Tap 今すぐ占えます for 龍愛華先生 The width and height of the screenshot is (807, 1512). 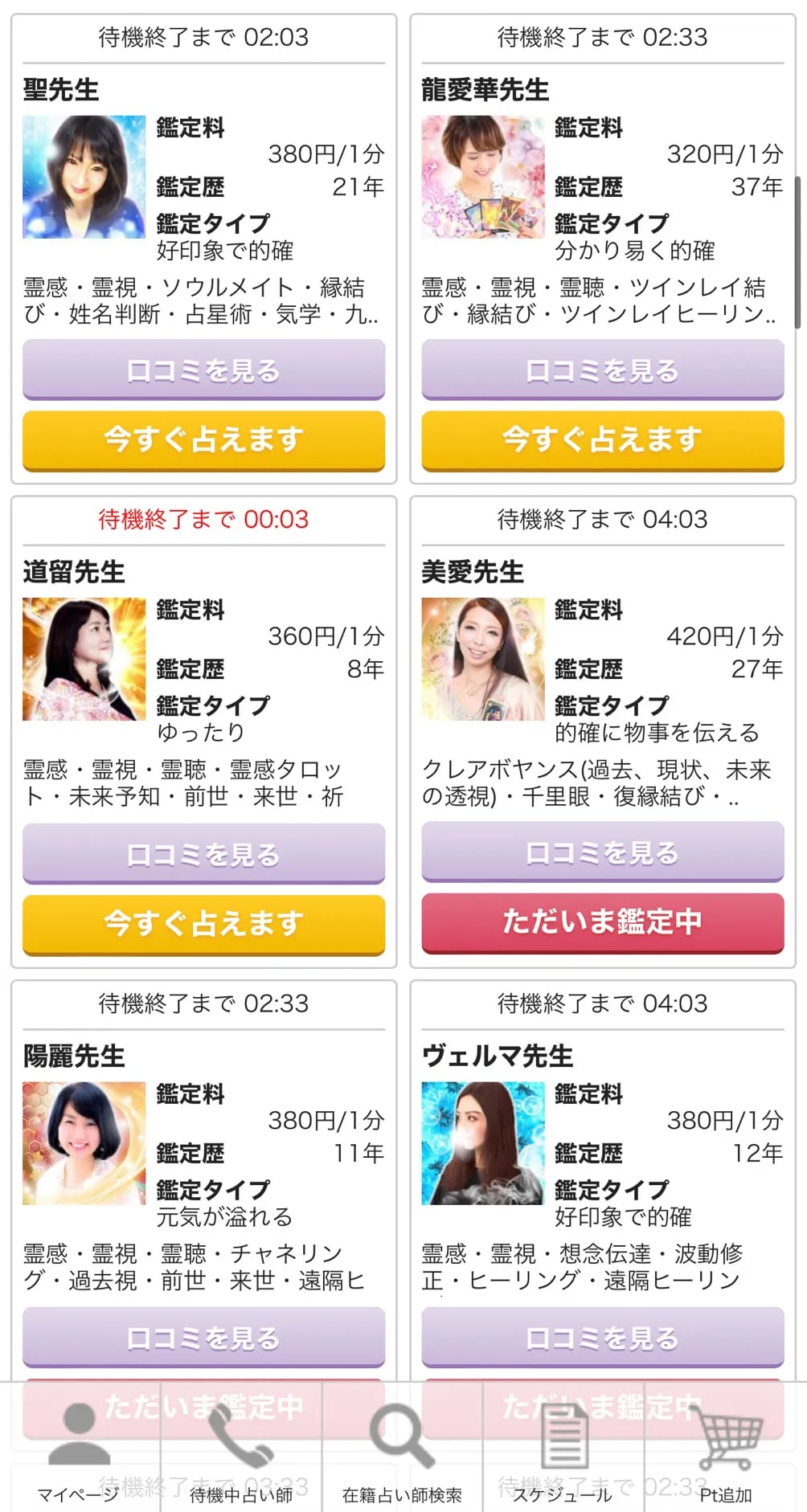[x=602, y=439]
